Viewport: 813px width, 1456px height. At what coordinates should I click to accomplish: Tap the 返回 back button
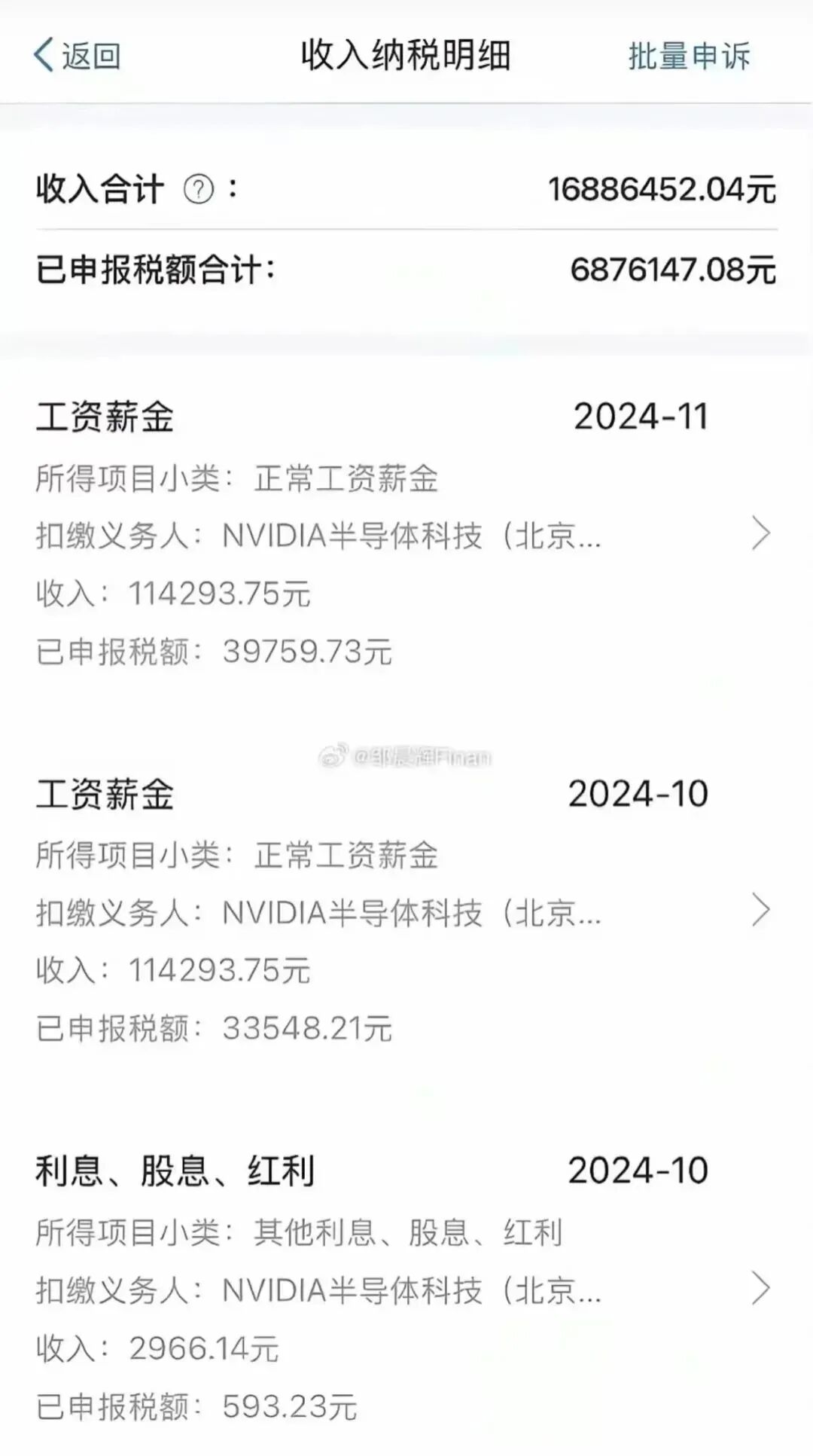point(77,56)
